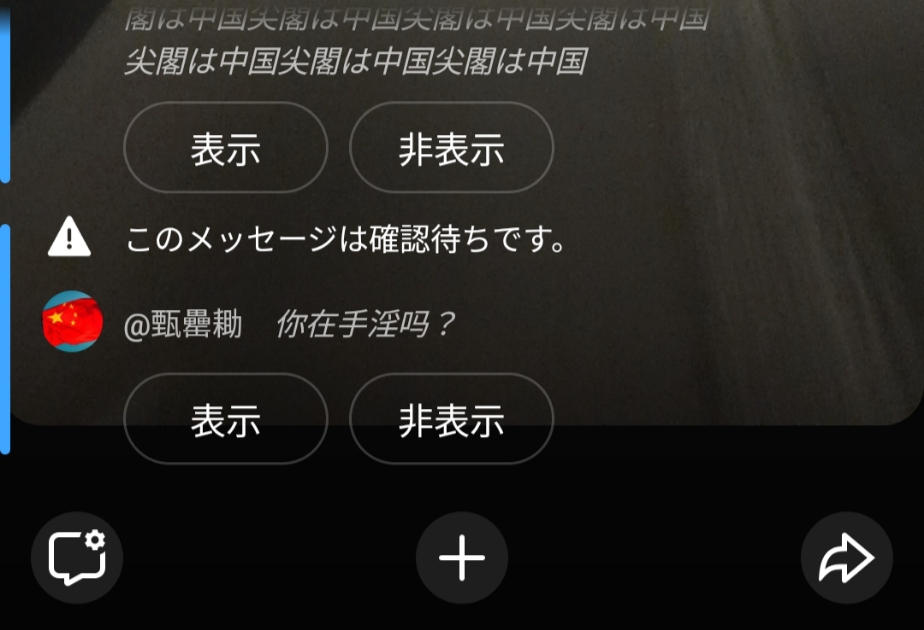Image resolution: width=924 pixels, height=630 pixels.
Task: Open the profile picture with the Chinese flag
Action: coord(72,322)
